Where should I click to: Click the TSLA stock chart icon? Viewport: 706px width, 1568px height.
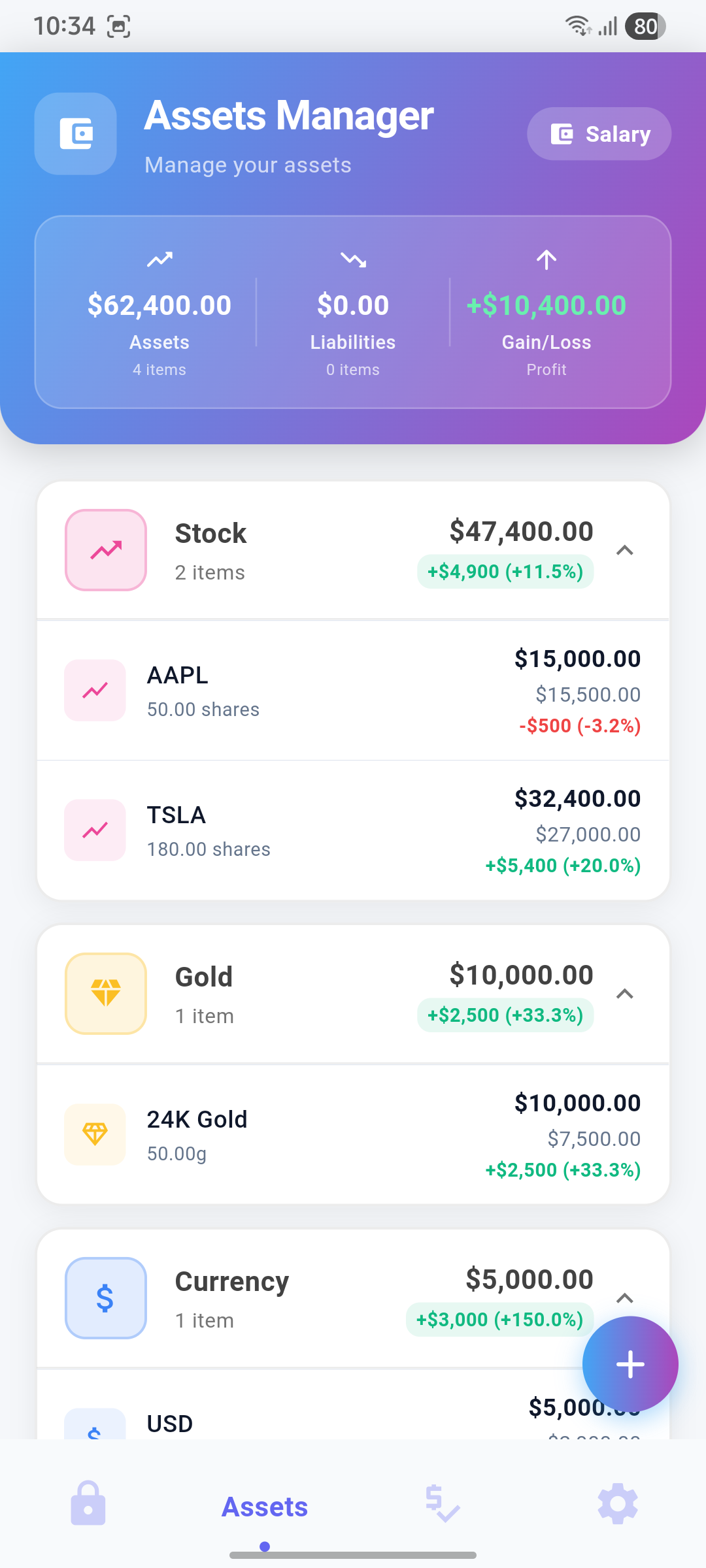click(94, 830)
